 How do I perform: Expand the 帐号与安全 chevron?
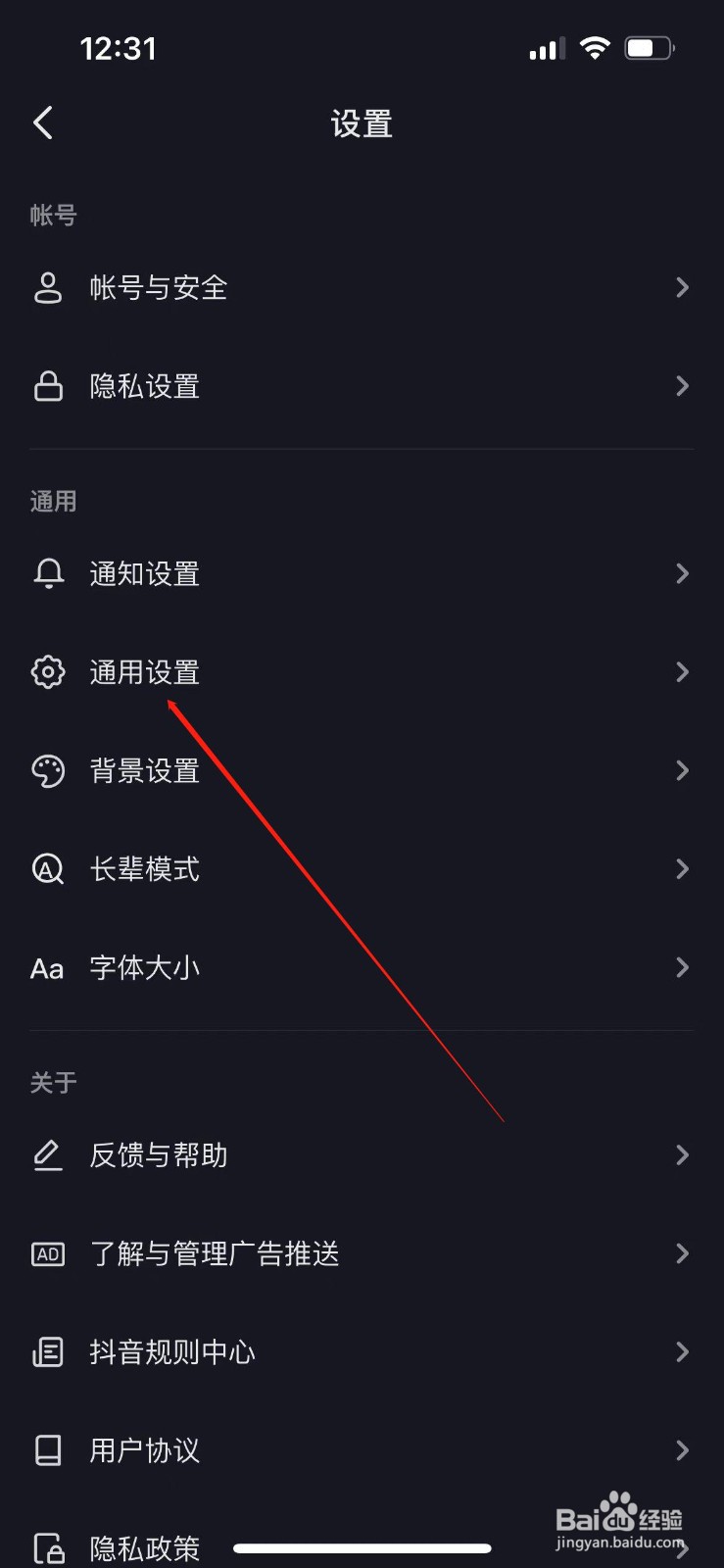682,287
